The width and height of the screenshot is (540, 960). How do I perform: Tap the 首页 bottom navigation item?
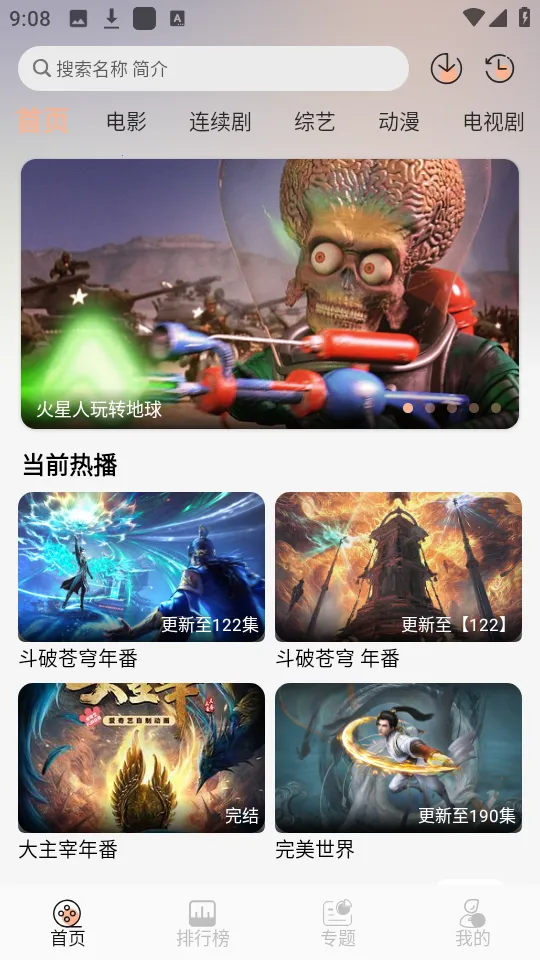coord(67,923)
